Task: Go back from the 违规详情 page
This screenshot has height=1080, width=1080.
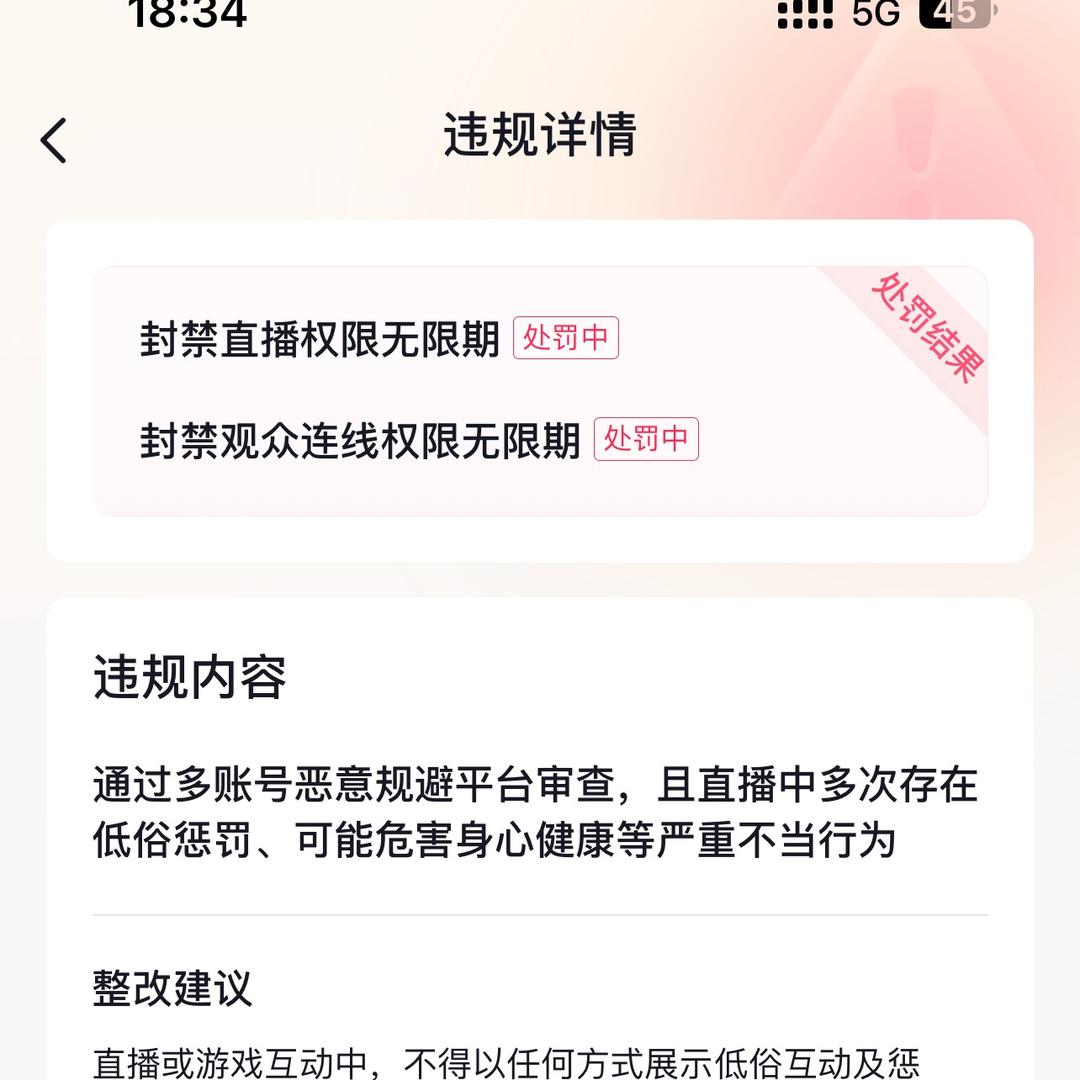Action: click(54, 139)
